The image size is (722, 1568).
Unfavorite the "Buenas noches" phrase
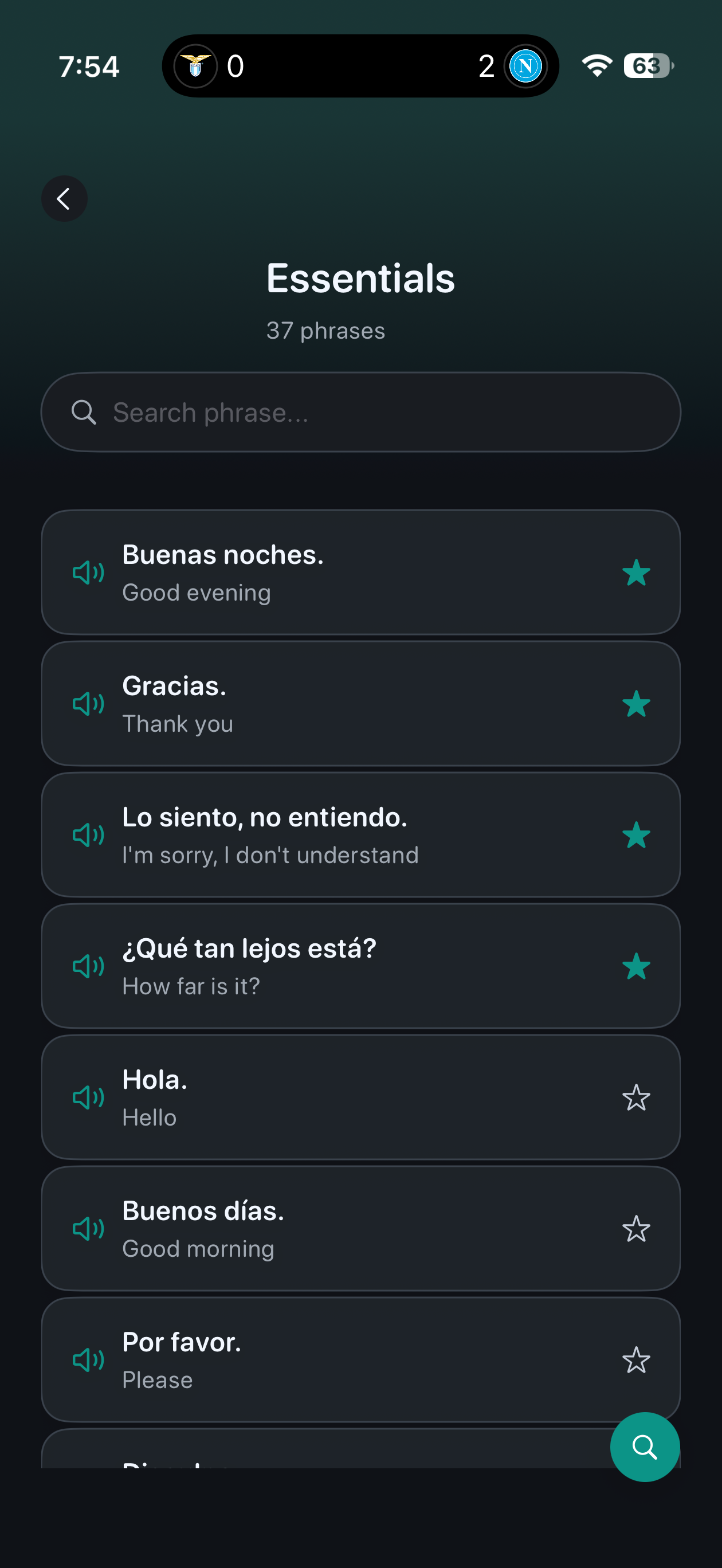tap(637, 572)
